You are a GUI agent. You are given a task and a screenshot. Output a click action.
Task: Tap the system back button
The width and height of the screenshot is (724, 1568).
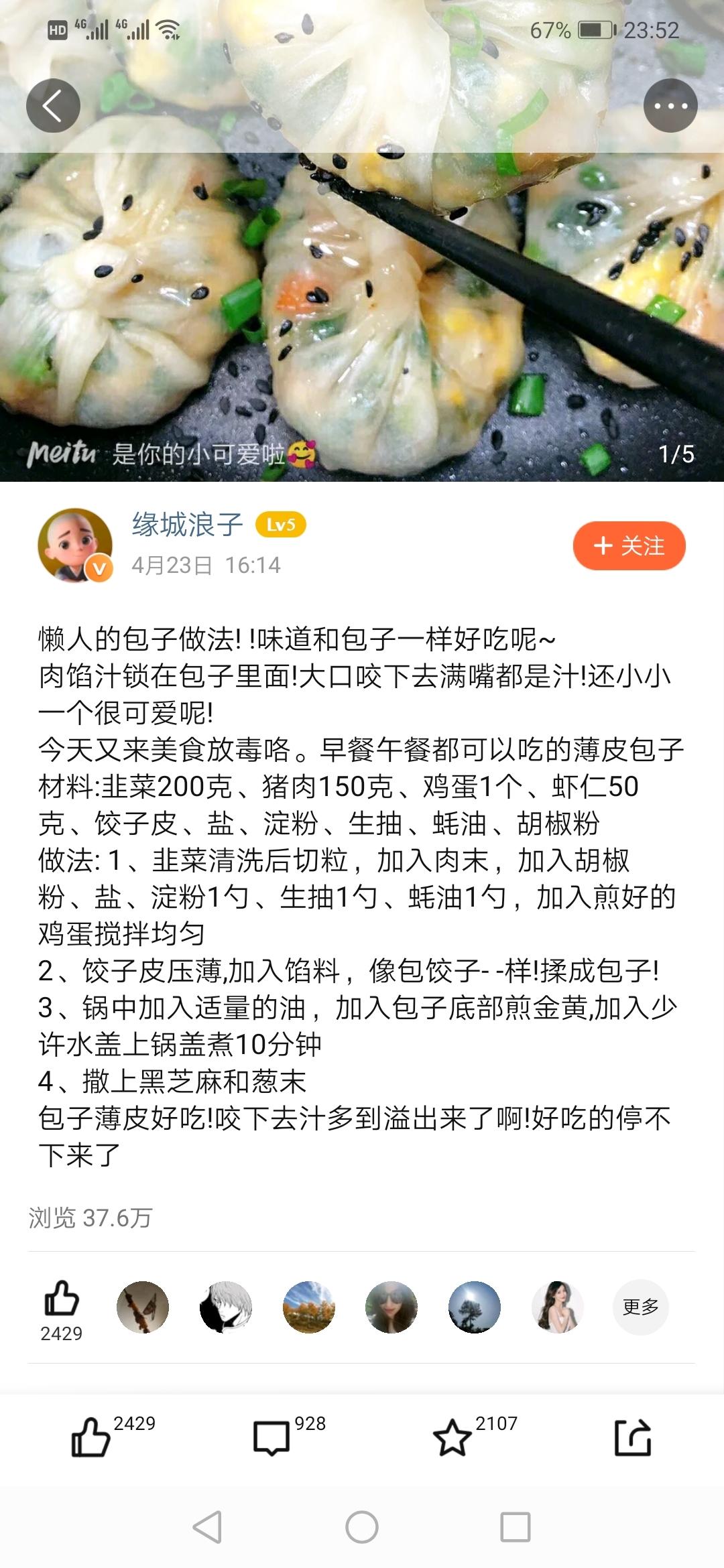207,1527
